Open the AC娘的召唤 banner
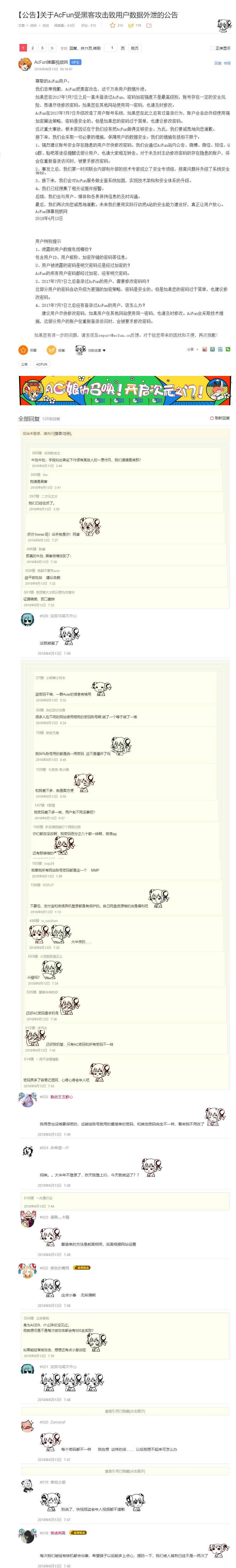Viewport: 236px width, 1568px height. [125, 390]
